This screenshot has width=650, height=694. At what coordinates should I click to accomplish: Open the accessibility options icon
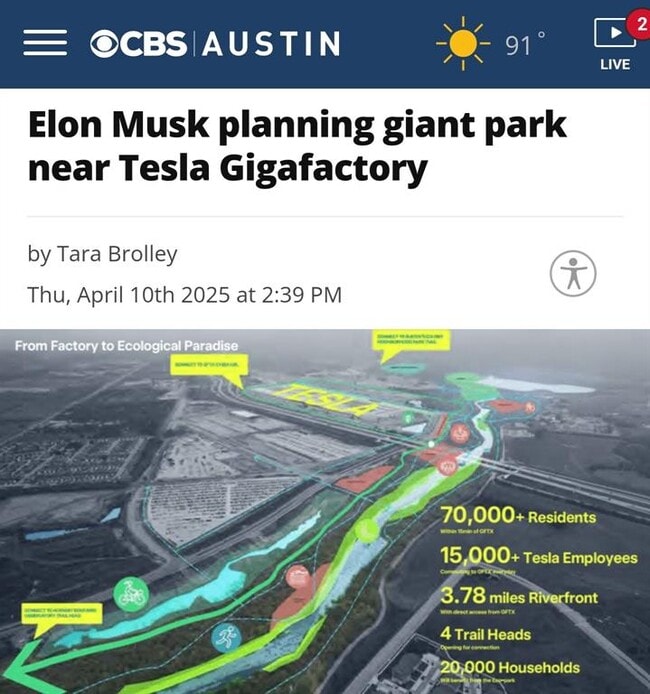click(x=573, y=272)
